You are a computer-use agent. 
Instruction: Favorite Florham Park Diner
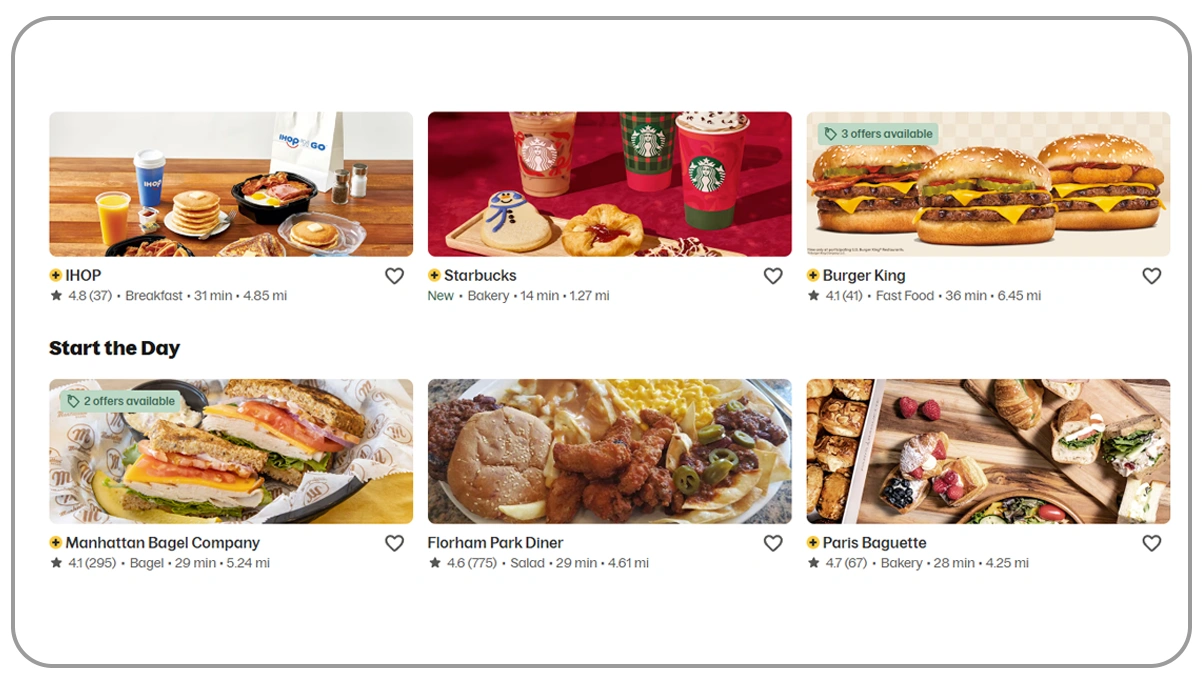coord(773,543)
